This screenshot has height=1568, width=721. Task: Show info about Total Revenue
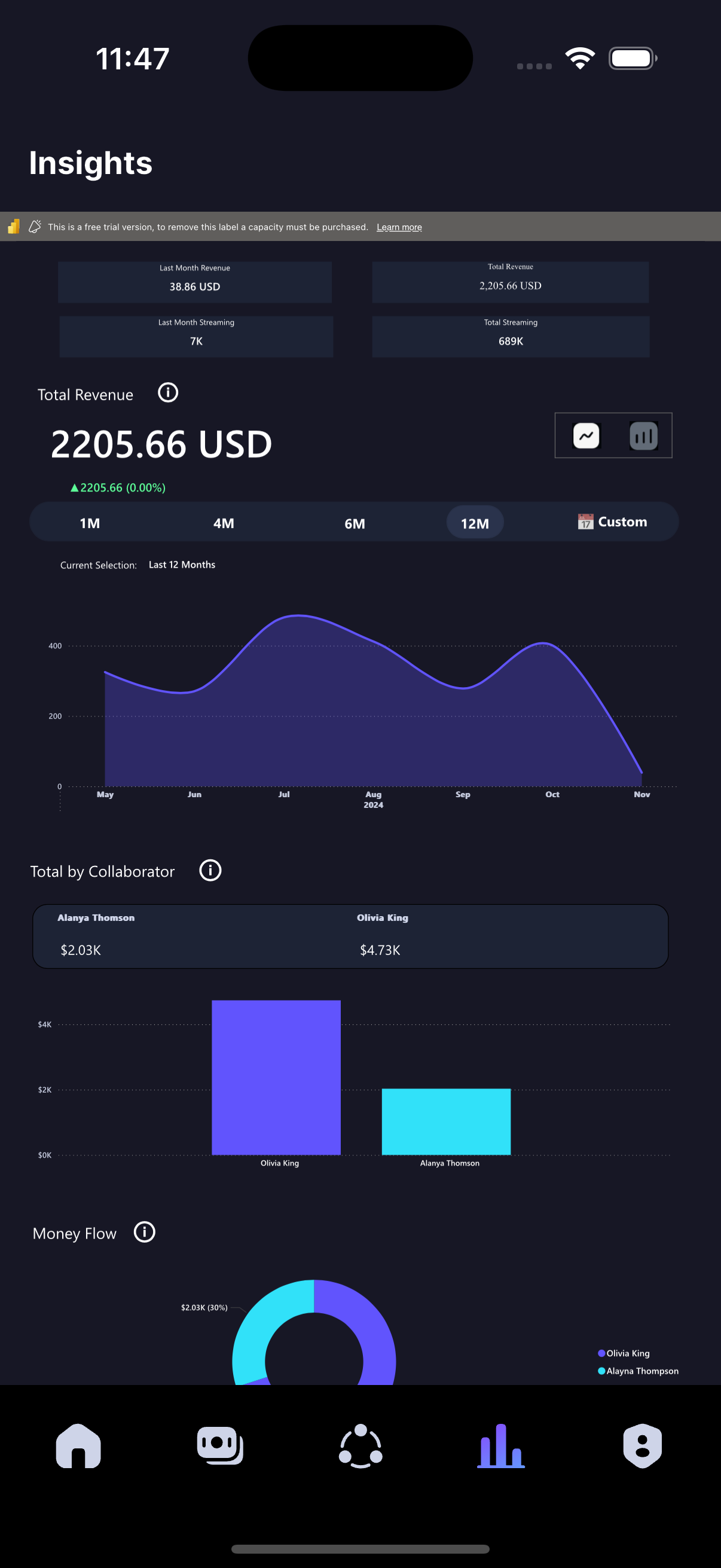(x=168, y=393)
